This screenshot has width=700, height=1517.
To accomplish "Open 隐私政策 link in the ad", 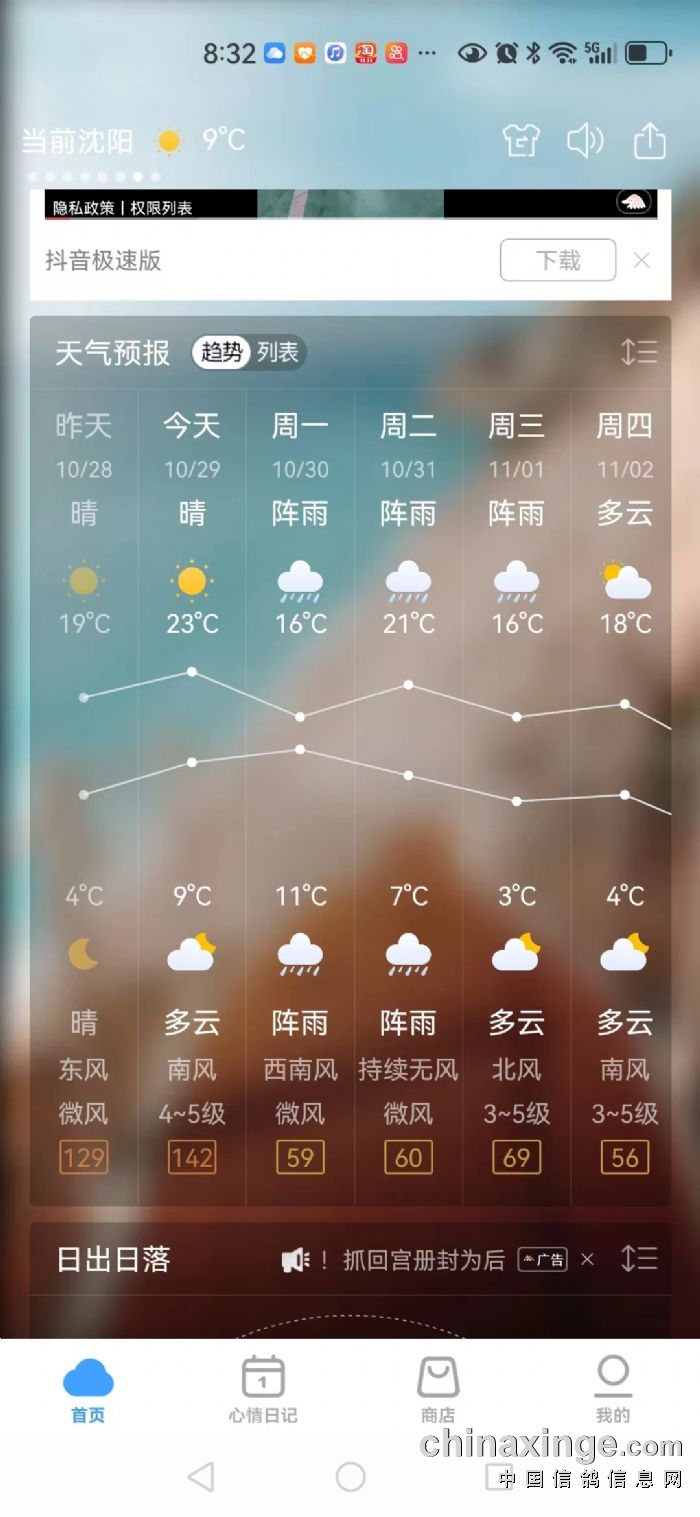I will click(x=84, y=208).
